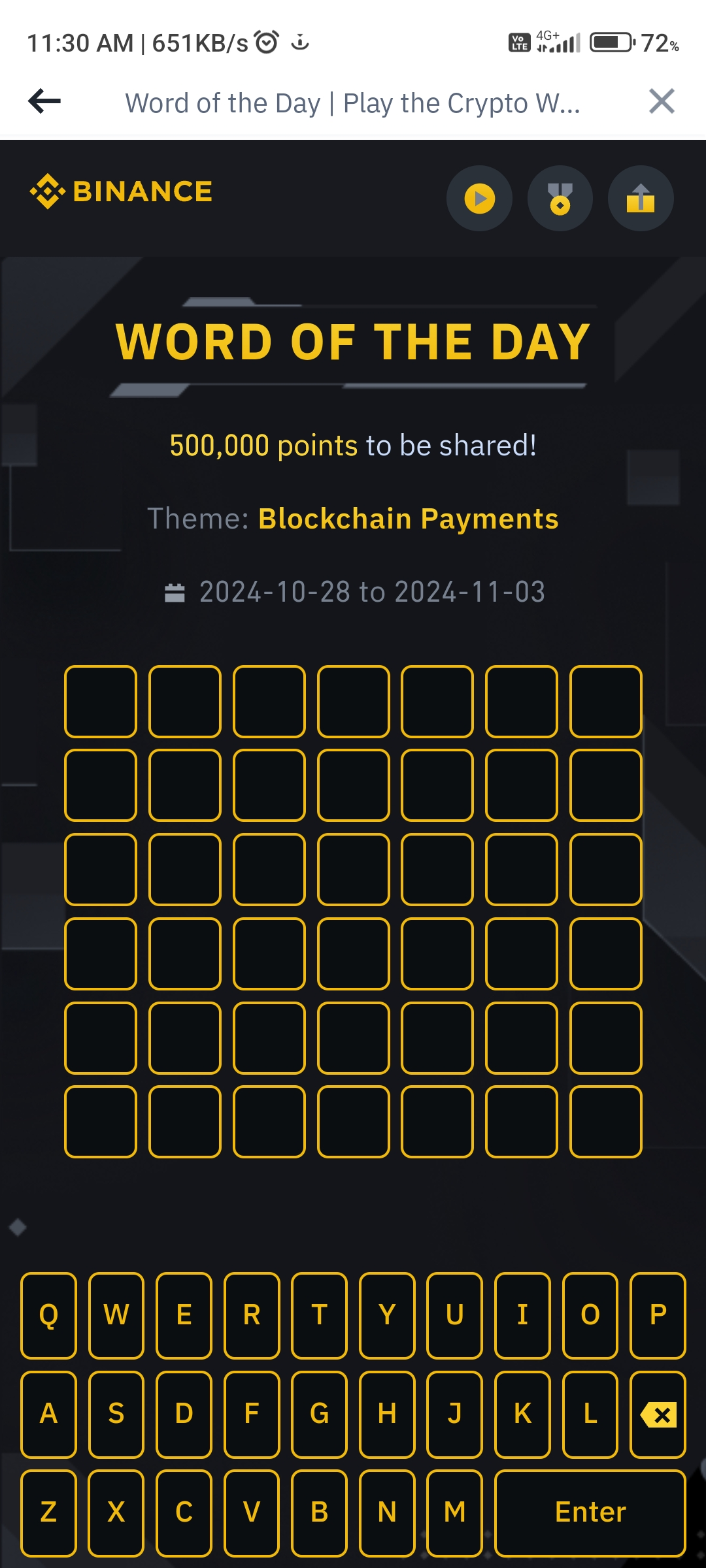Tap the A key
Screen dimensions: 706x1568
48,1414
